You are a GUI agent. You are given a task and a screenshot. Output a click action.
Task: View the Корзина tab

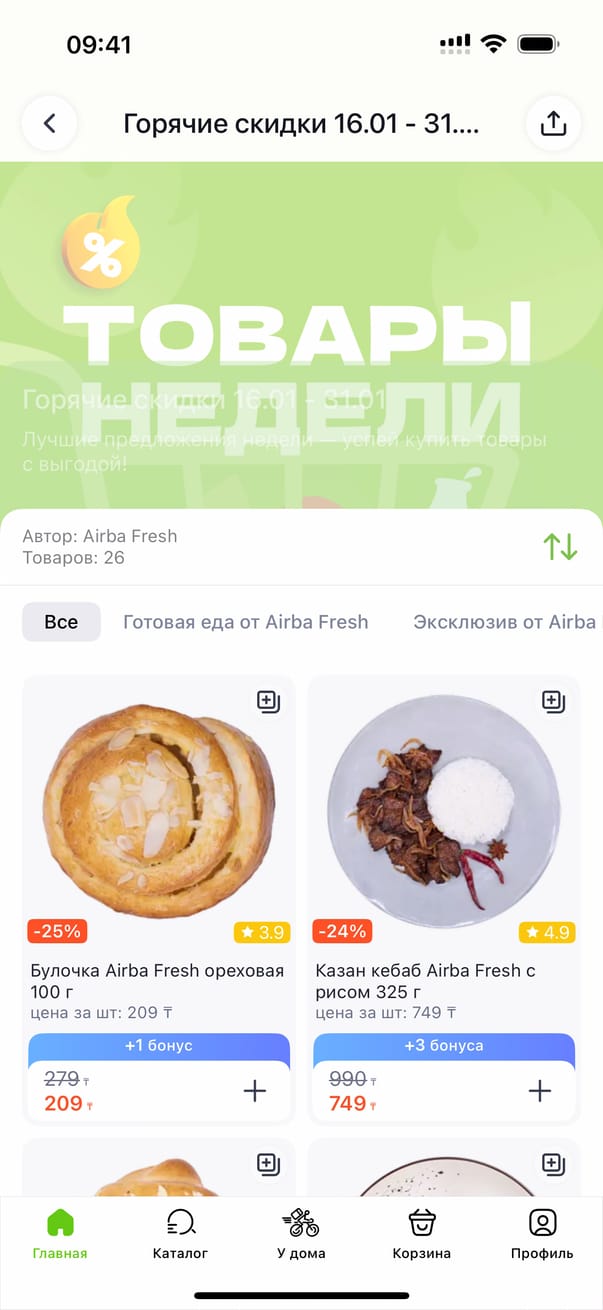pyautogui.click(x=421, y=1234)
